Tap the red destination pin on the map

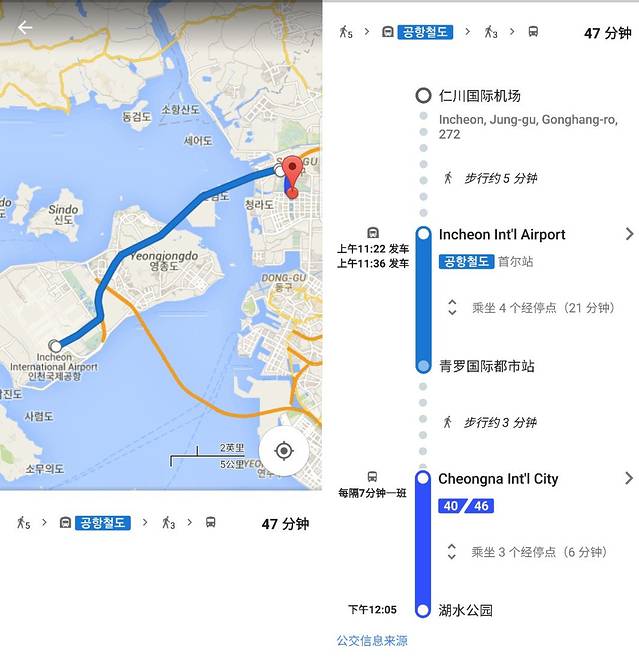coord(291,171)
